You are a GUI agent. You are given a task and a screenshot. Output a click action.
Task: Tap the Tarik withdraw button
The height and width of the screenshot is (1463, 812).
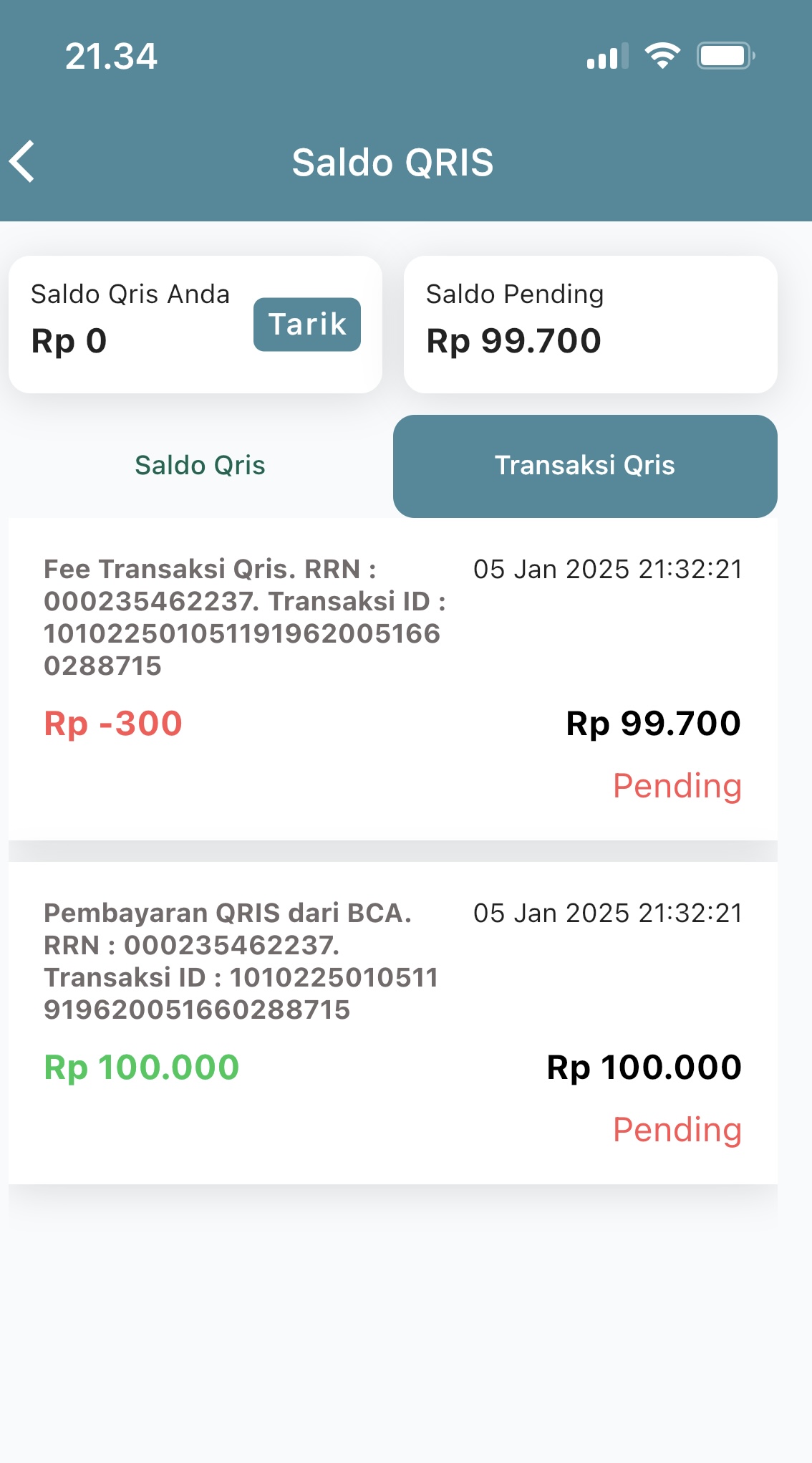pos(306,325)
